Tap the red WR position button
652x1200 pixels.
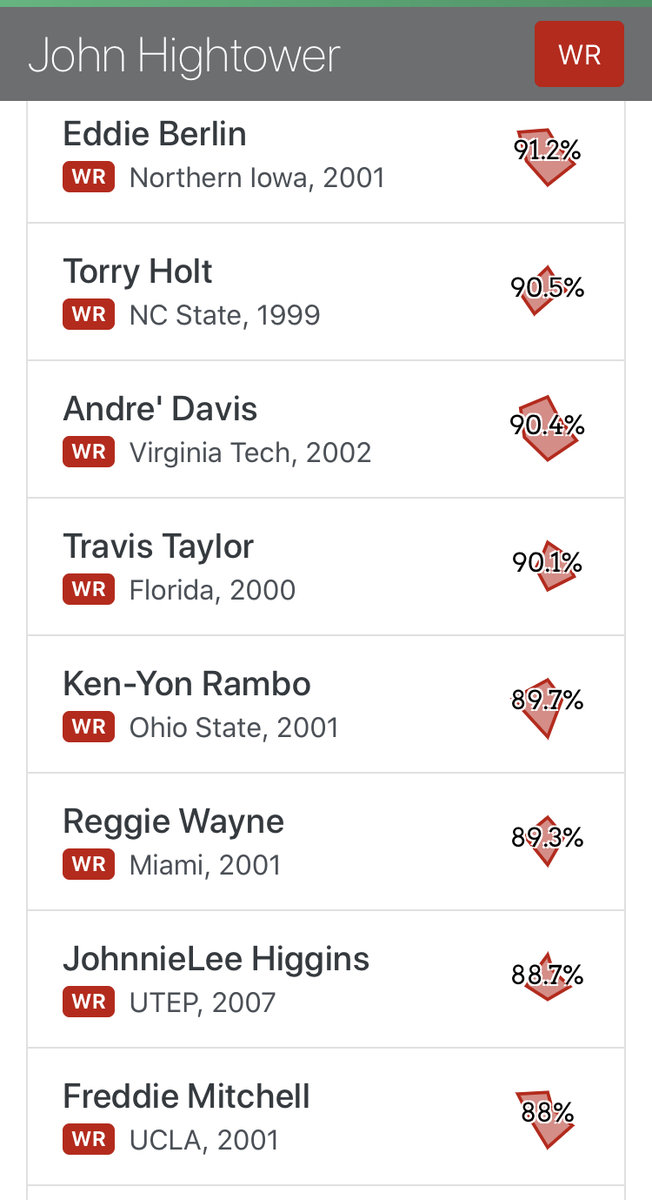click(x=580, y=54)
